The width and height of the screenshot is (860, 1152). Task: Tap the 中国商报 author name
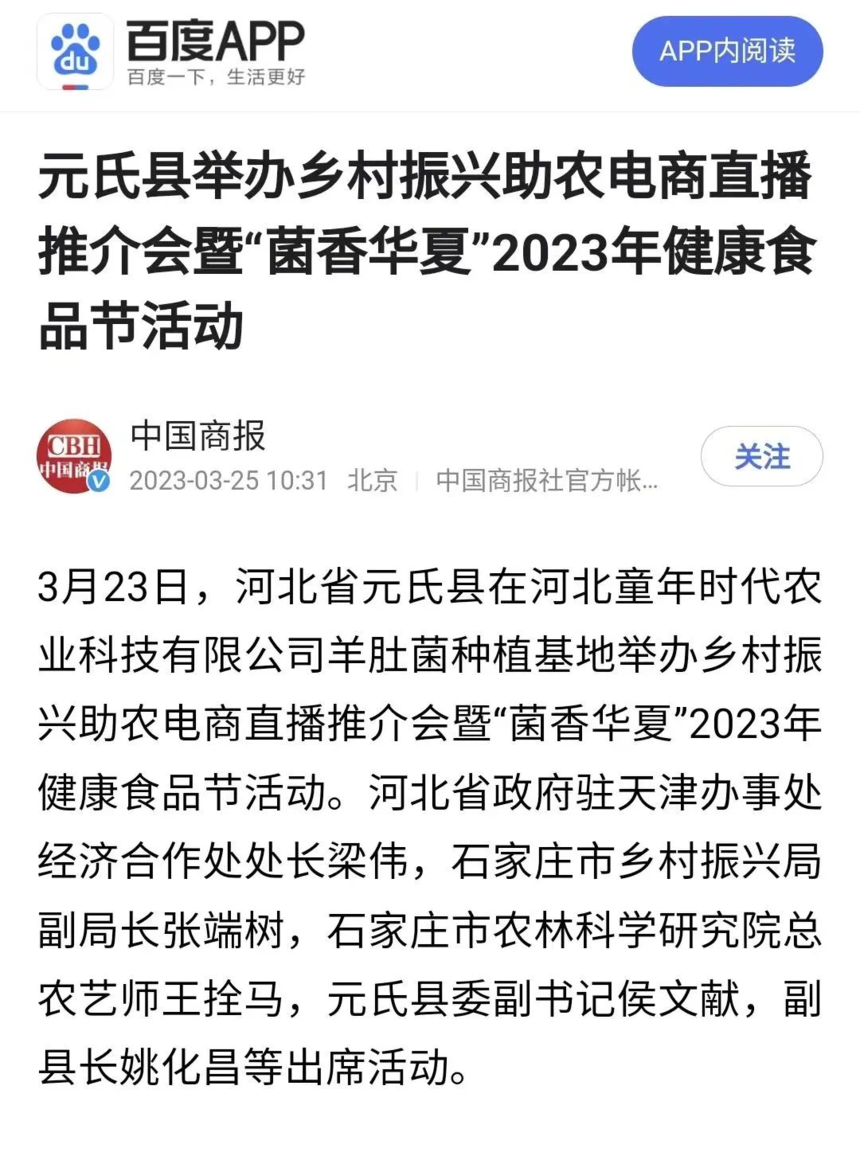[199, 436]
